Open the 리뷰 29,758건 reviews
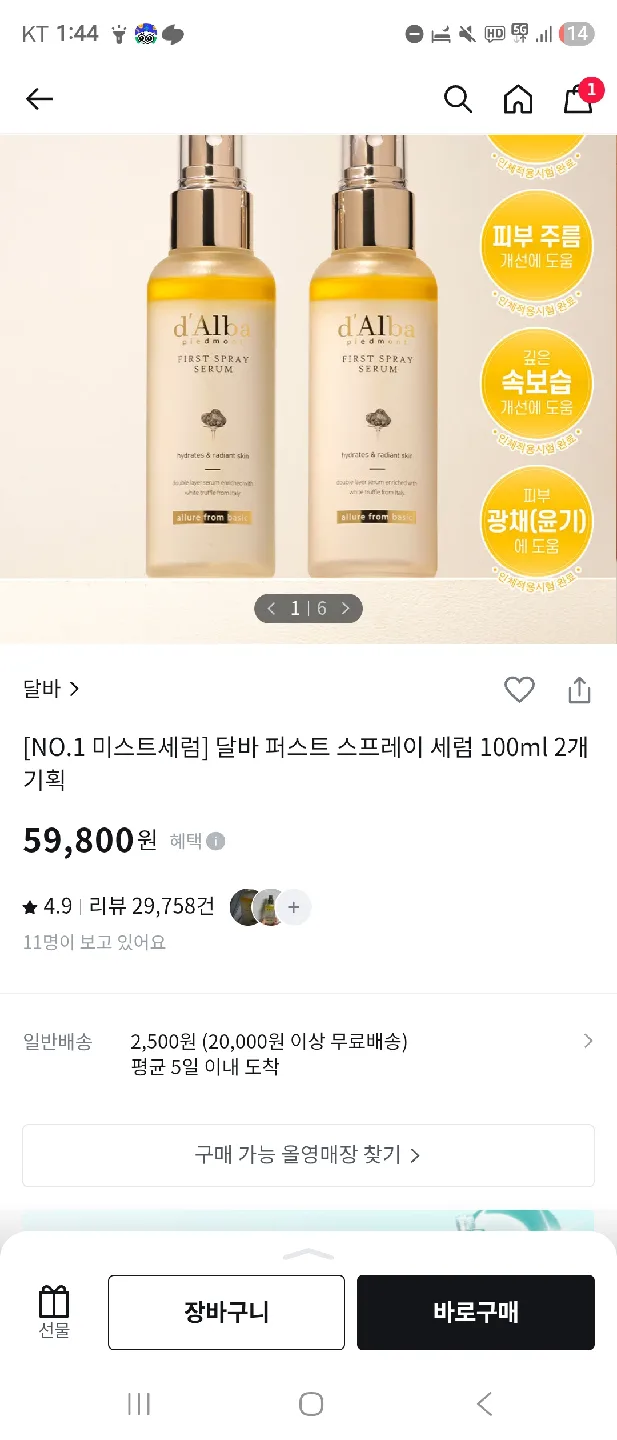Screen dimensions: 617x1440 click(151, 906)
